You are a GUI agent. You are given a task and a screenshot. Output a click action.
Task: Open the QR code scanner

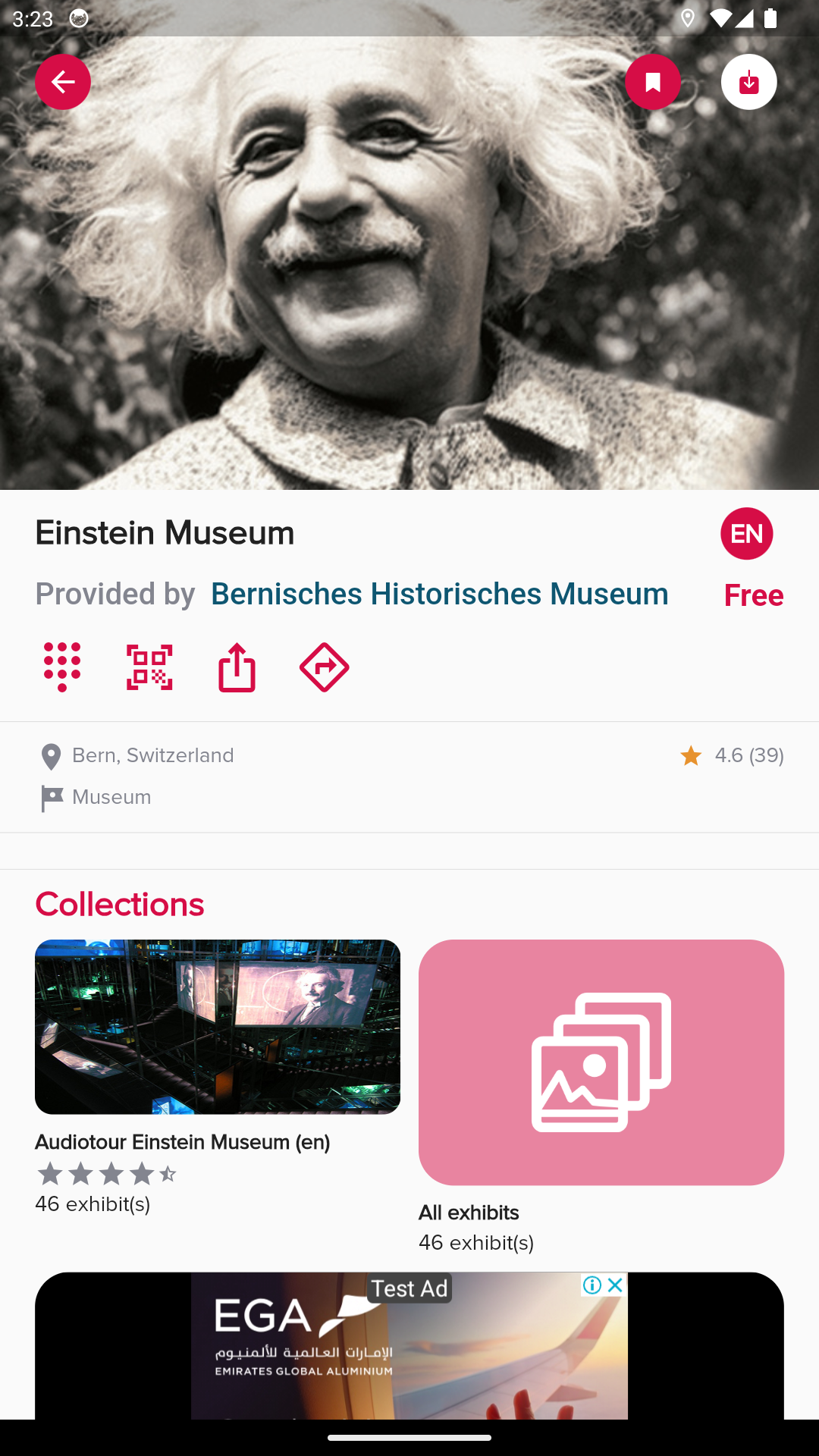click(149, 667)
